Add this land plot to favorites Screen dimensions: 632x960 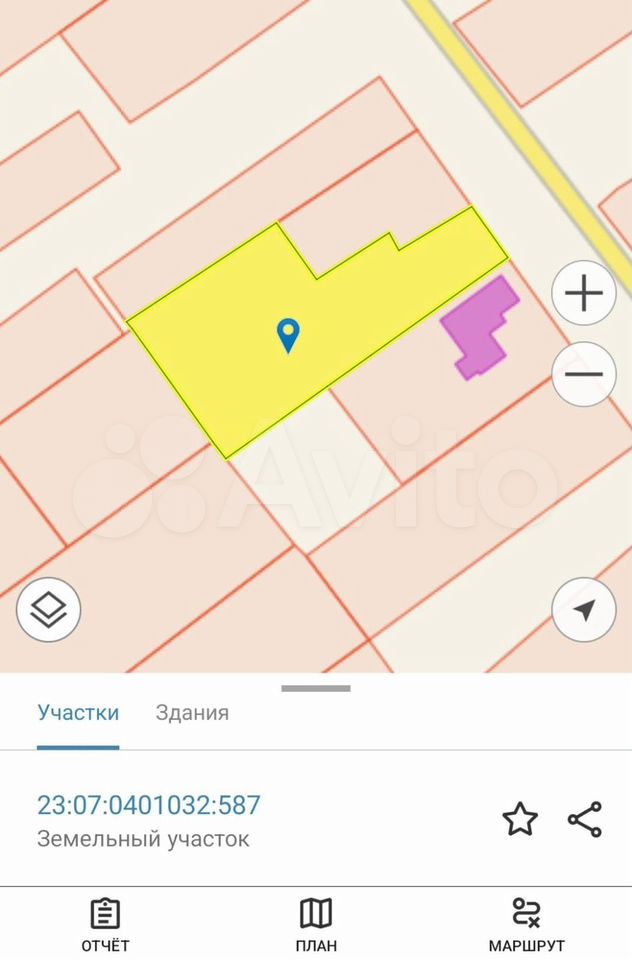520,820
